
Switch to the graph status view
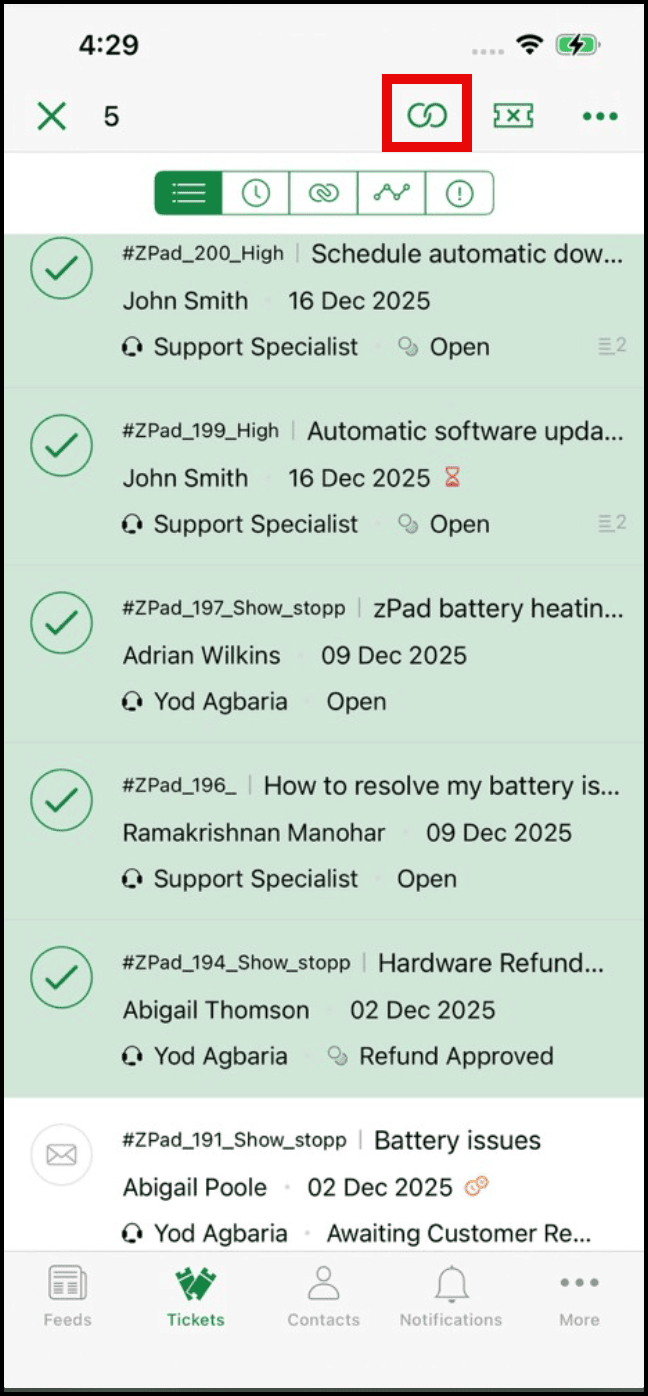tap(391, 193)
